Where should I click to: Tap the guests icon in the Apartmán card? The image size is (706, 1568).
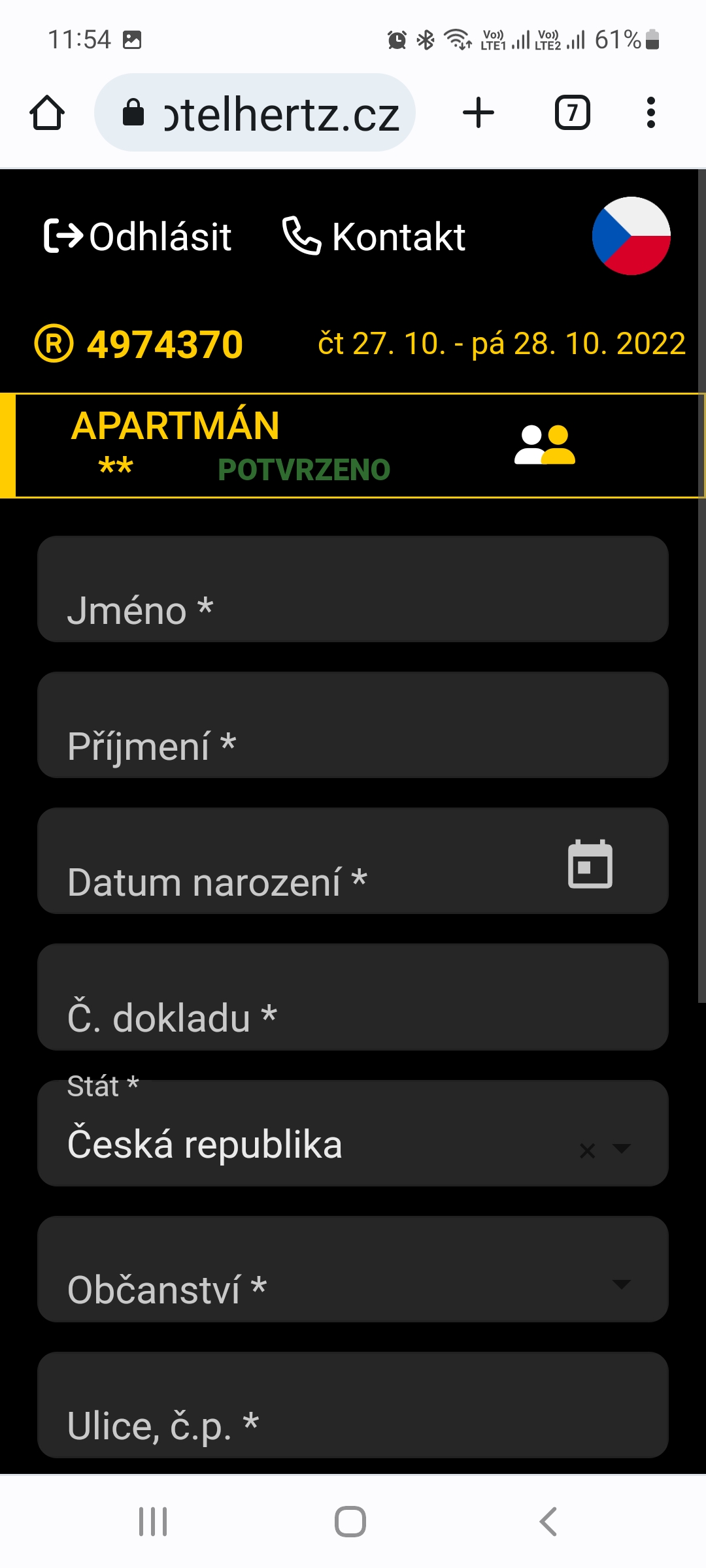545,445
